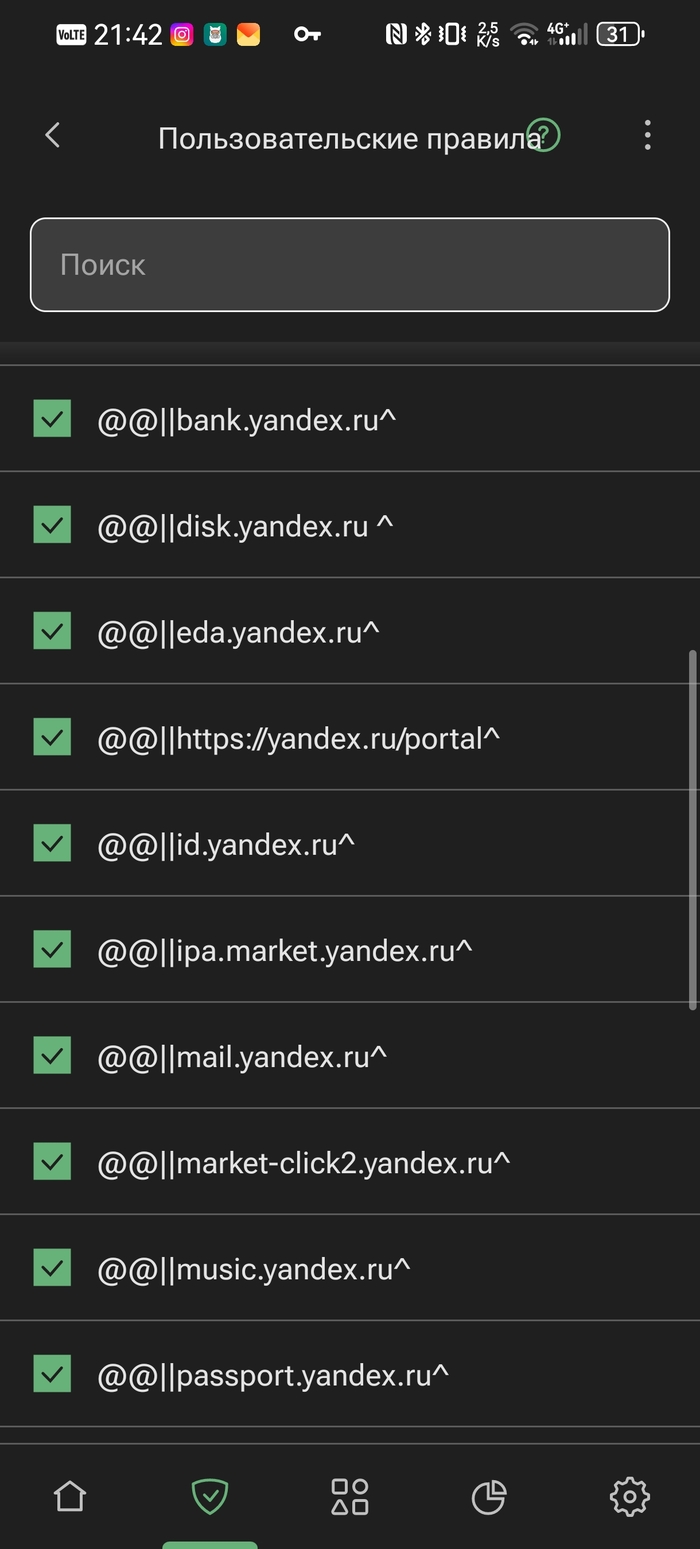Open the shield protection tab
The height and width of the screenshot is (1549, 700).
[x=210, y=1496]
